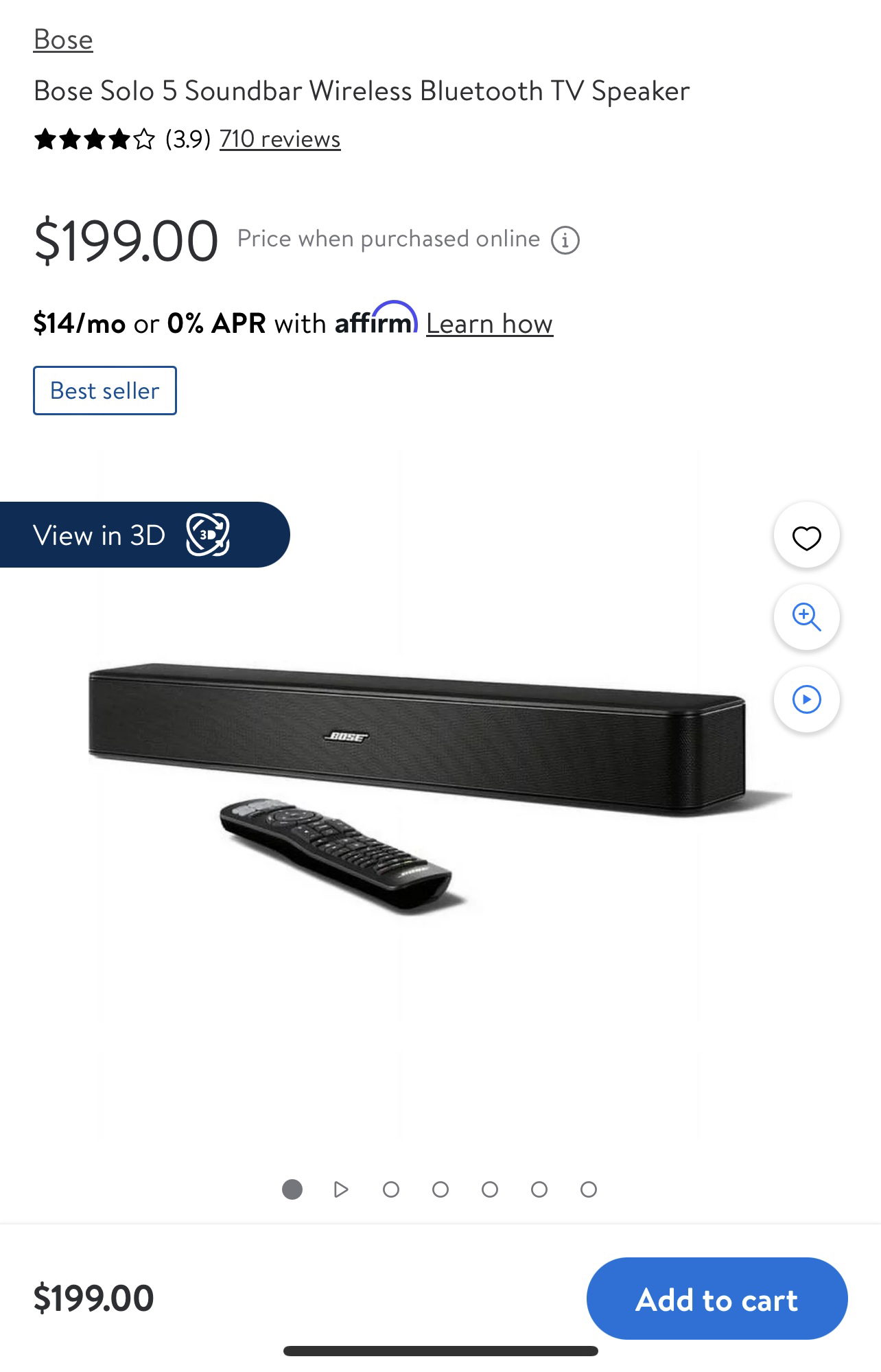Image resolution: width=881 pixels, height=1372 pixels.
Task: Zoom into the product image
Action: [x=806, y=617]
